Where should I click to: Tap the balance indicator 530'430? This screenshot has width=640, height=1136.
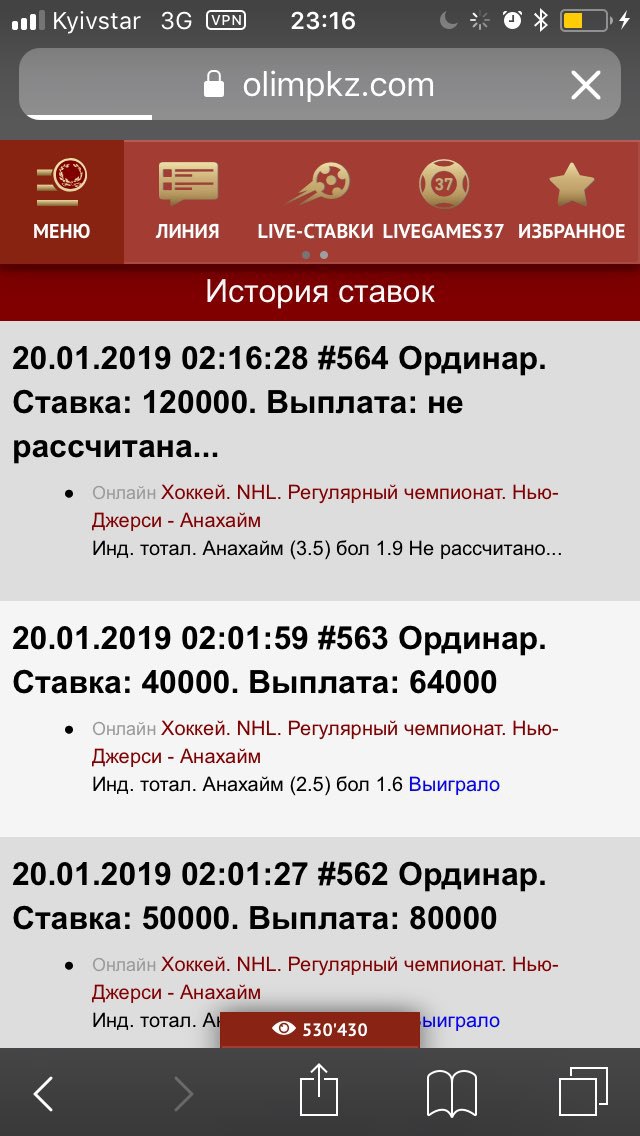320,1029
